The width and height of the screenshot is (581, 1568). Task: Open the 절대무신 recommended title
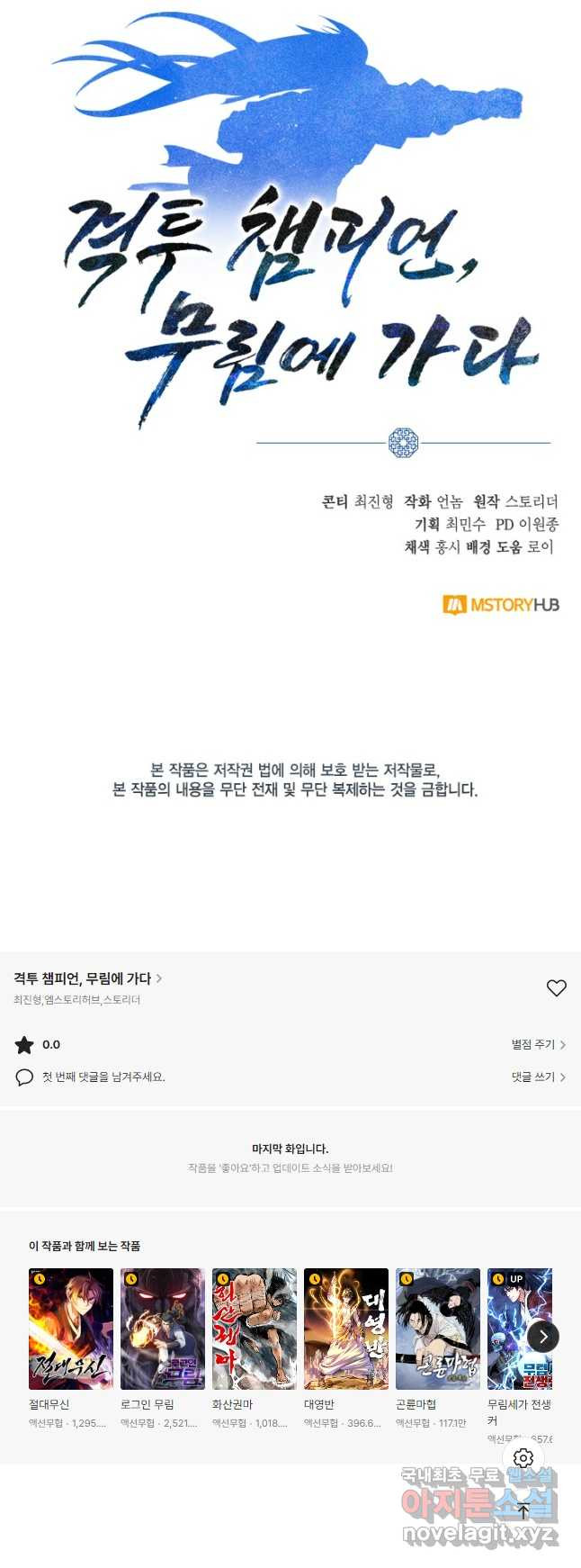[71, 1329]
